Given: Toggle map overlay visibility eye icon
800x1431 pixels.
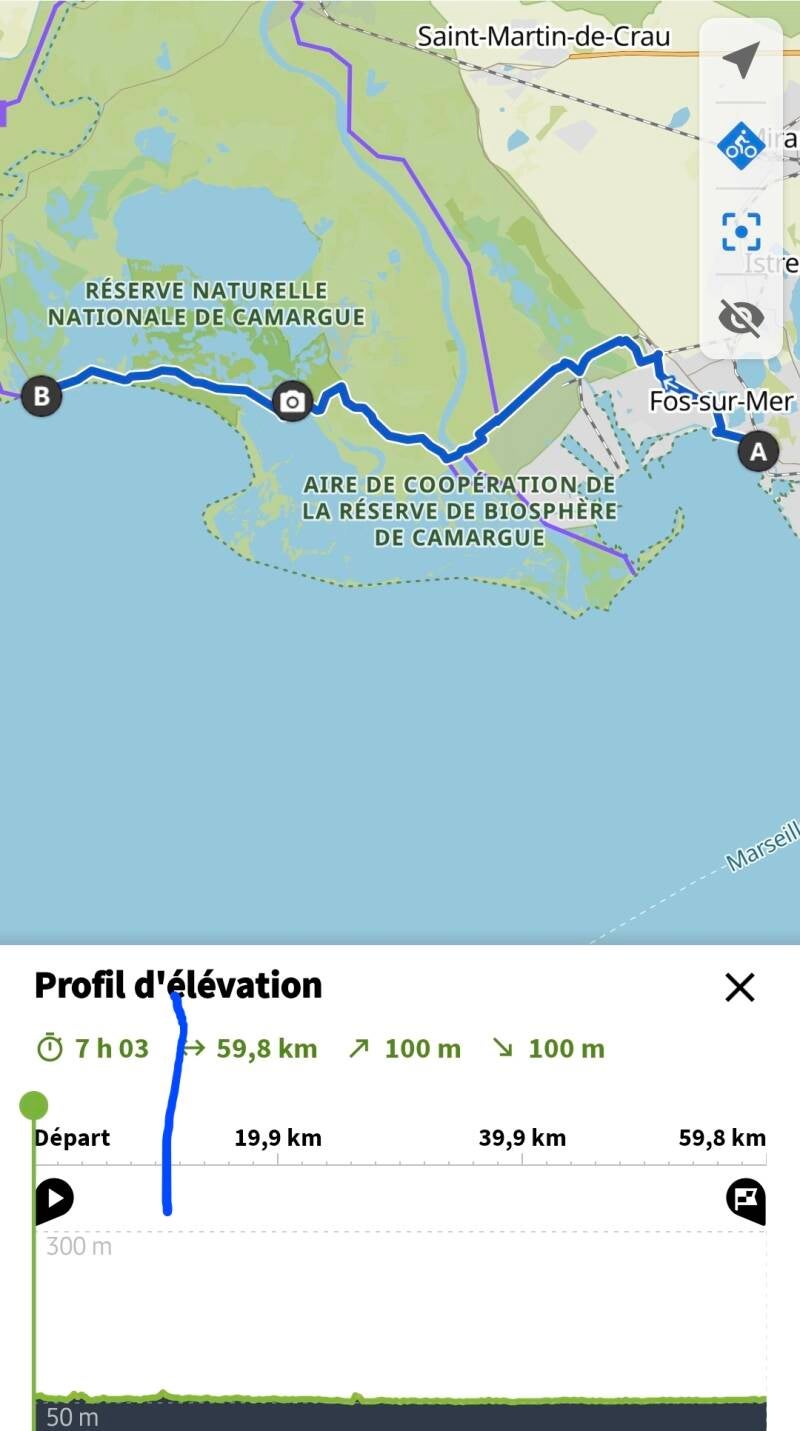Looking at the screenshot, I should coord(741,318).
